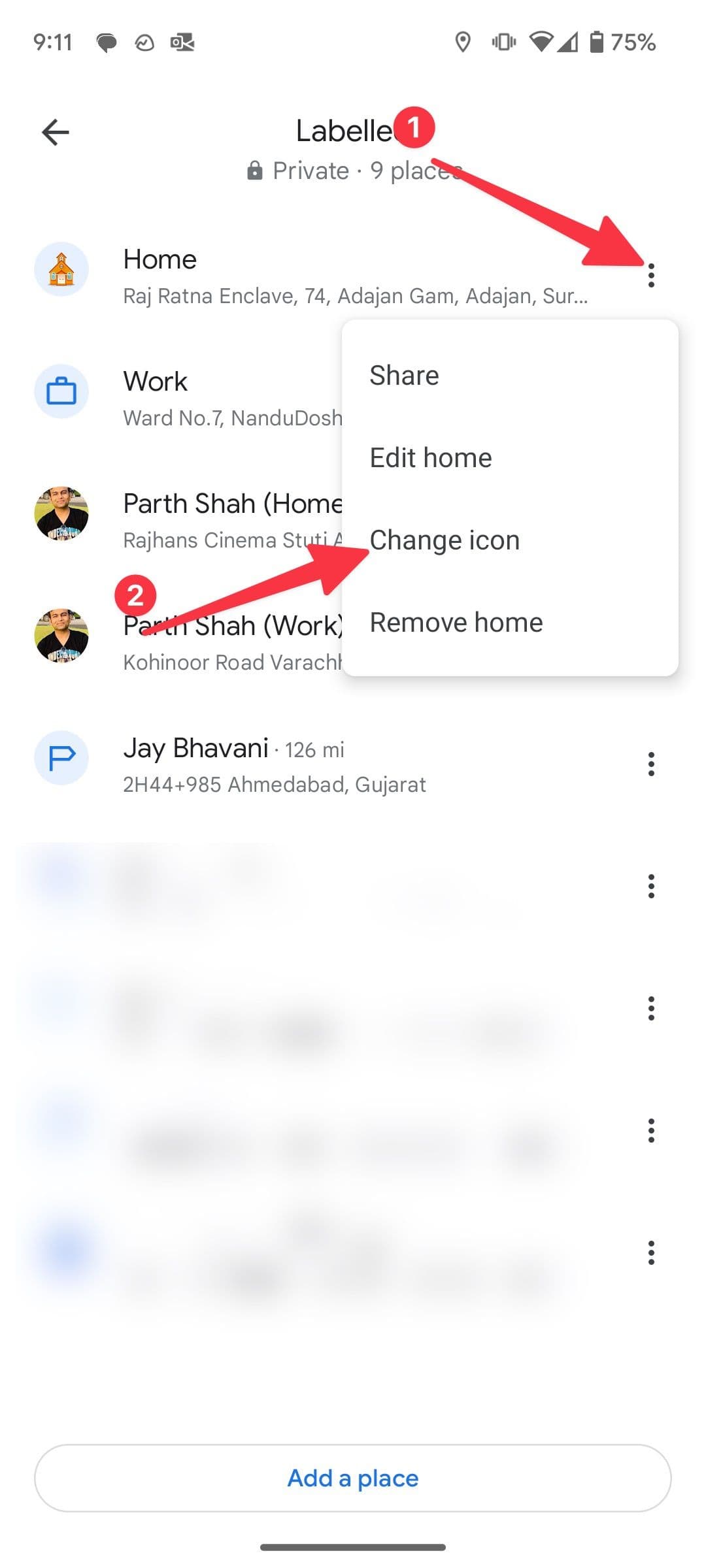Screen dimensions: 706x1568
Task: Choose Edit home option
Action: click(x=430, y=458)
